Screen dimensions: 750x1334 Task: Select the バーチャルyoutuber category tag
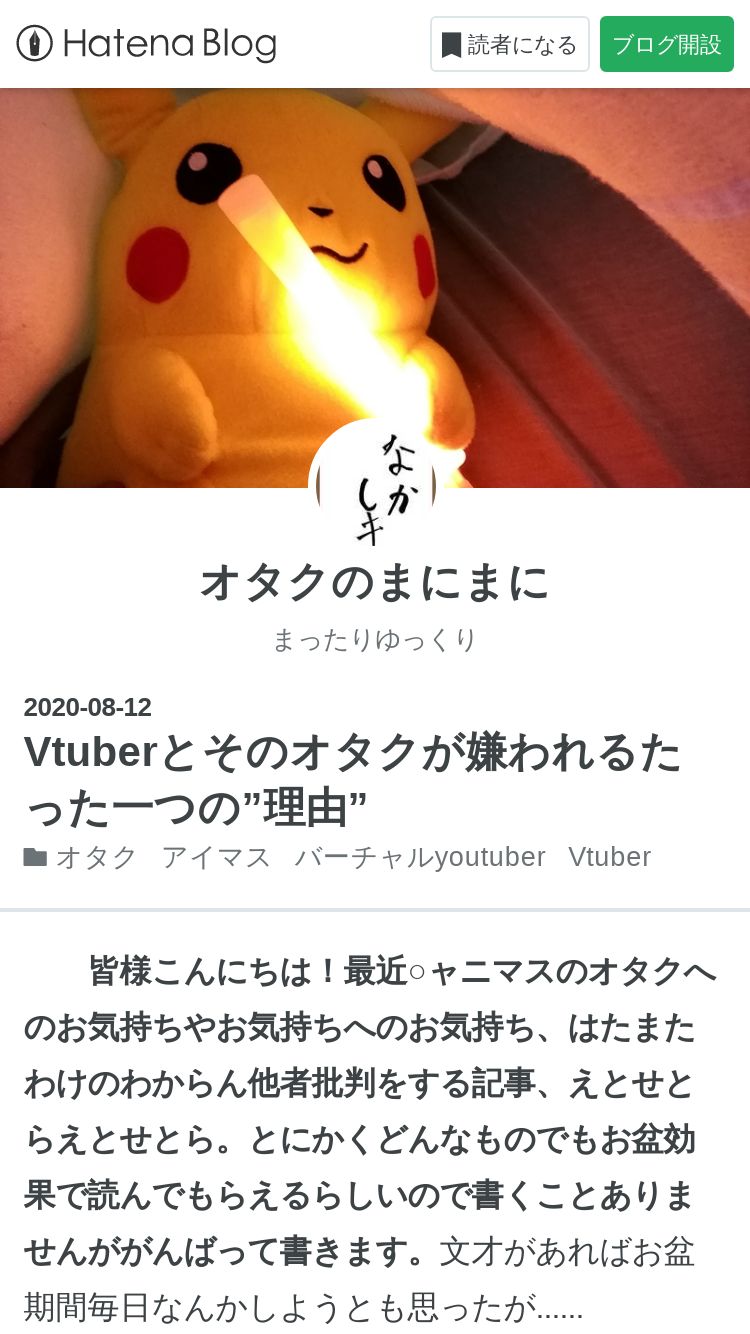coord(420,857)
